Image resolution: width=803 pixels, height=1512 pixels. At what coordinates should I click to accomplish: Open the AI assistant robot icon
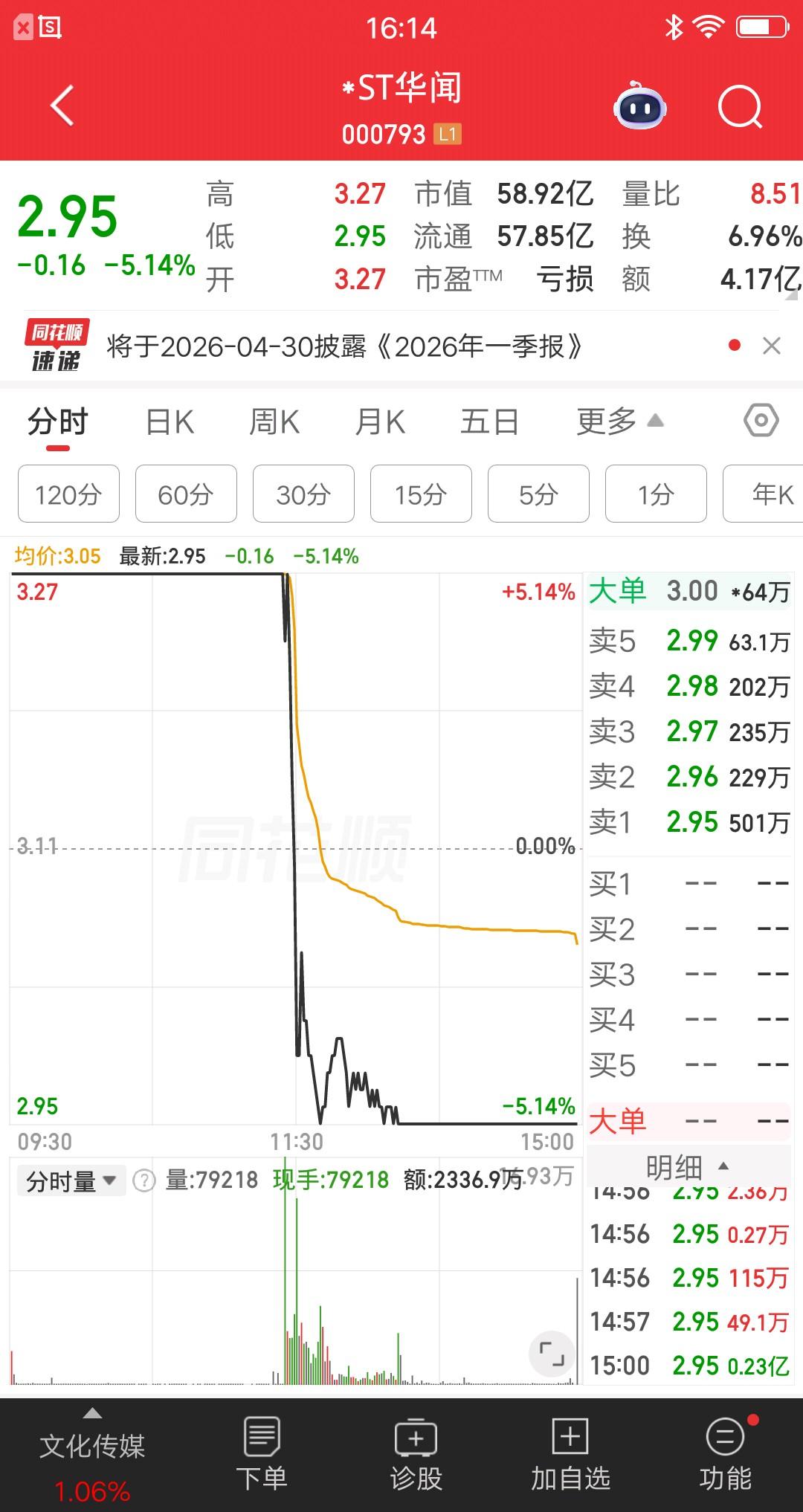pos(641,107)
